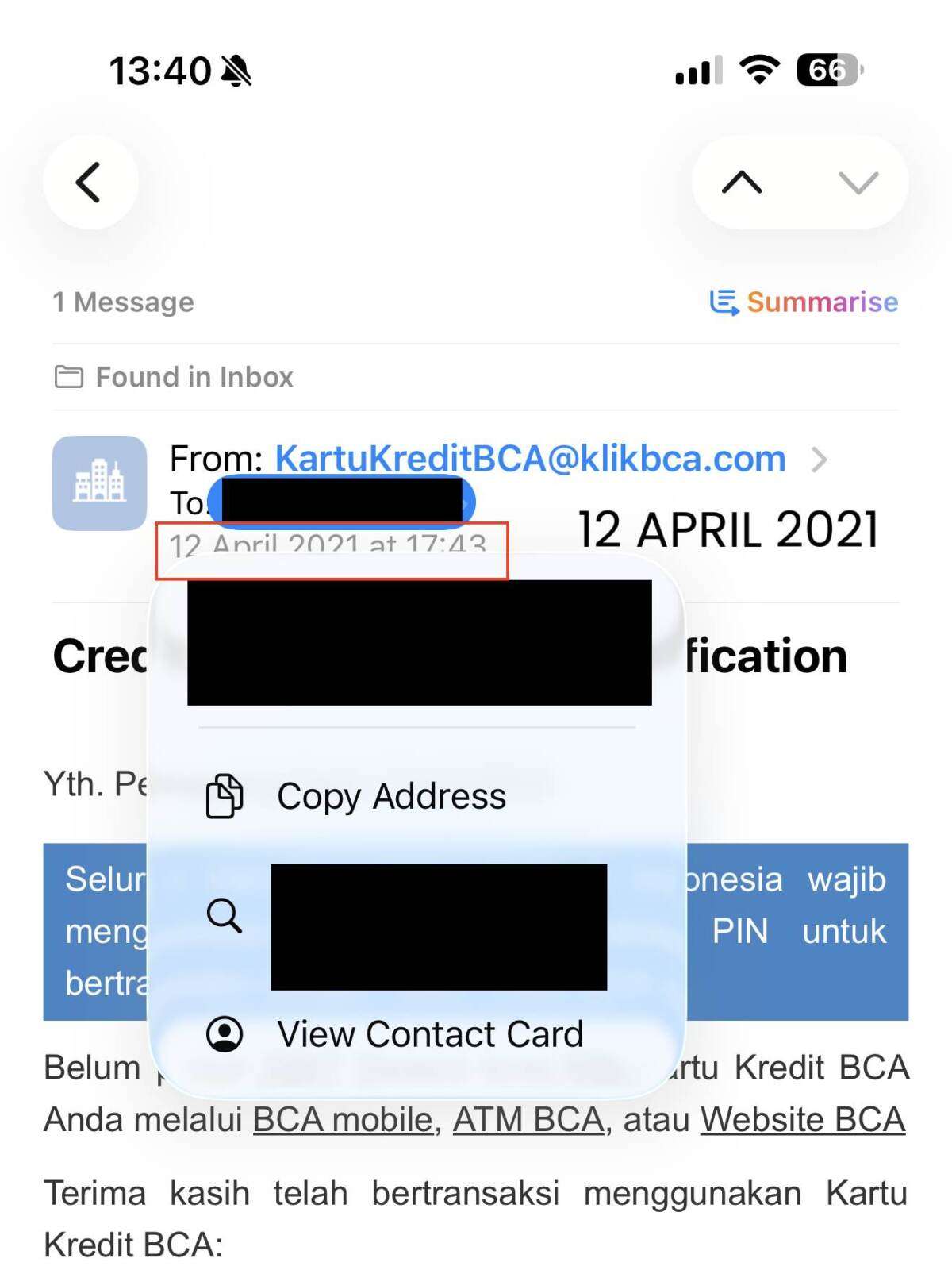Go back to the mailbox list
Viewport: 952px width, 1266px height.
coord(90,182)
